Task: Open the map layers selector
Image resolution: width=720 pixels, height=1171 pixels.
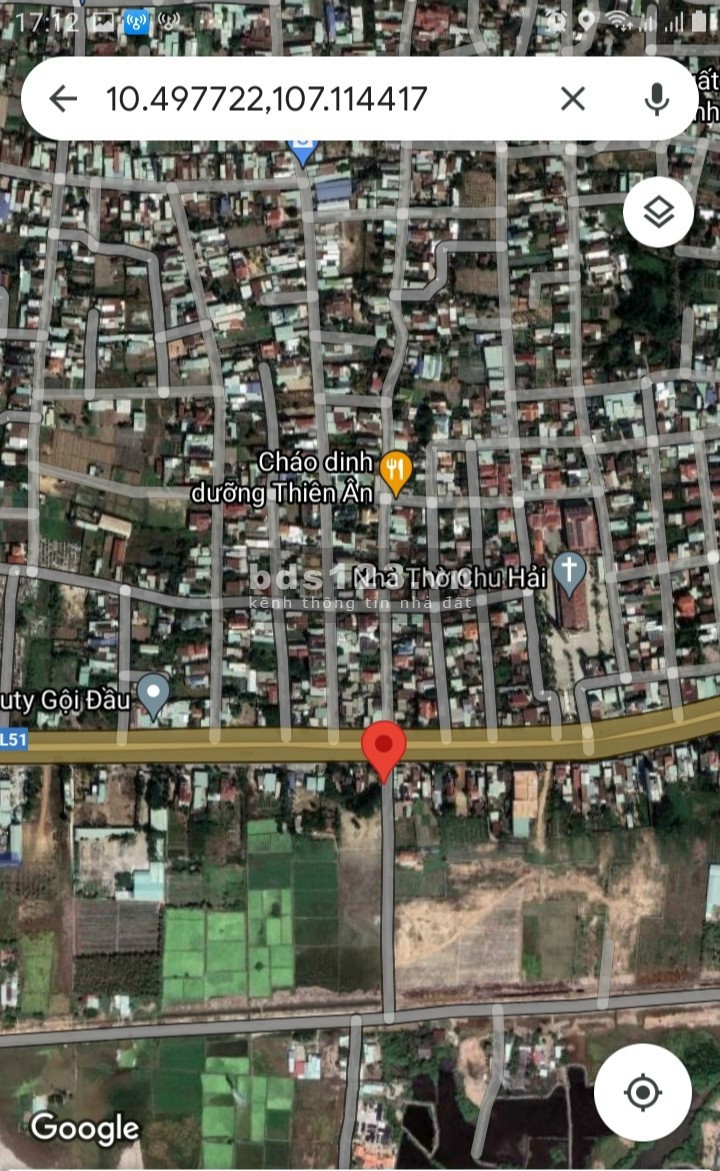Action: (658, 212)
